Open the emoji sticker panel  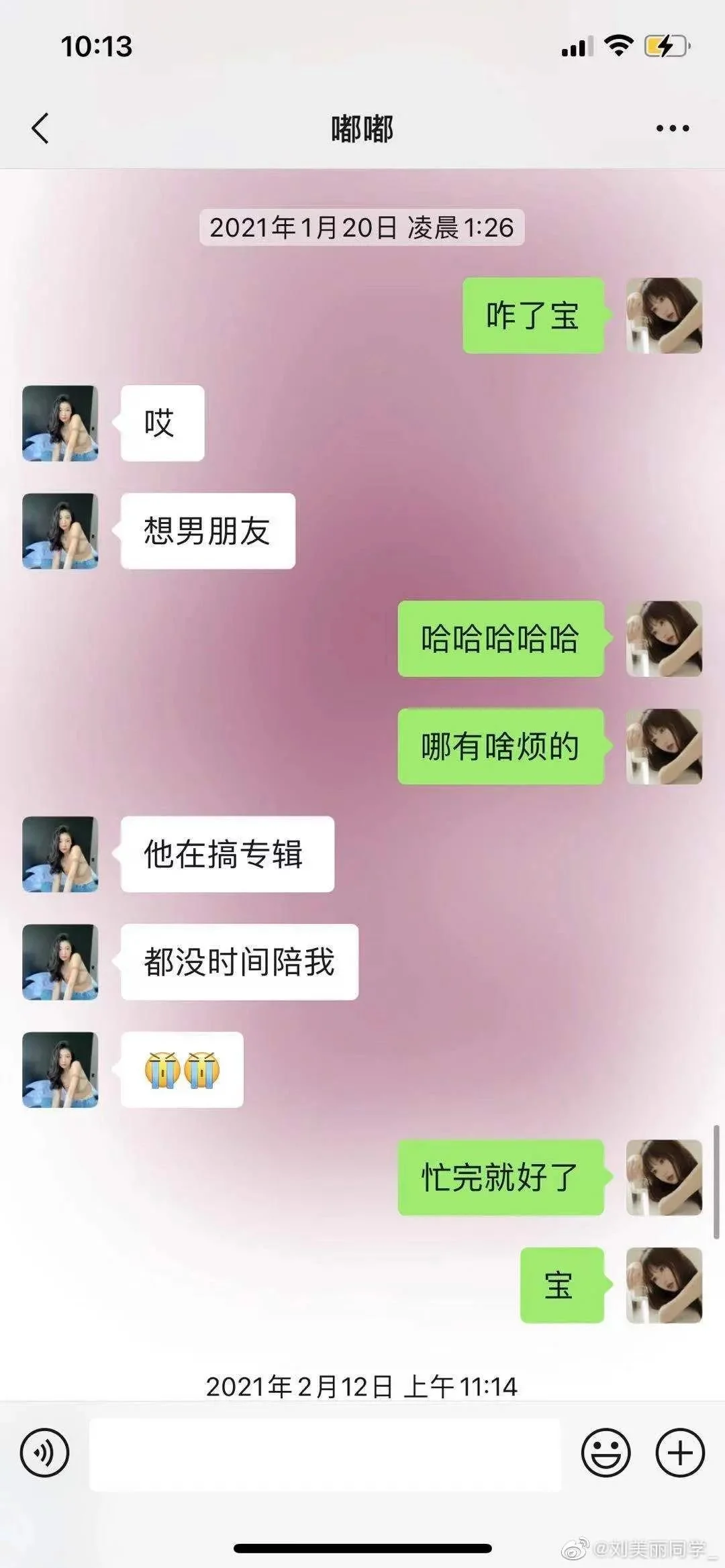(x=606, y=1453)
